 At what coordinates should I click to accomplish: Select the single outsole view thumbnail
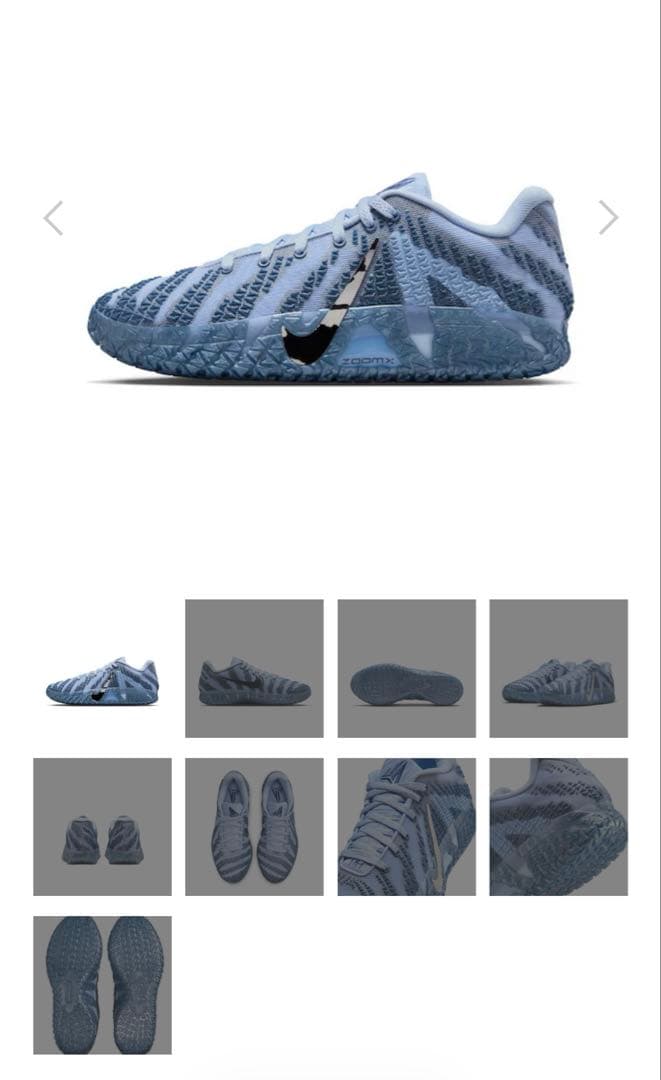406,668
